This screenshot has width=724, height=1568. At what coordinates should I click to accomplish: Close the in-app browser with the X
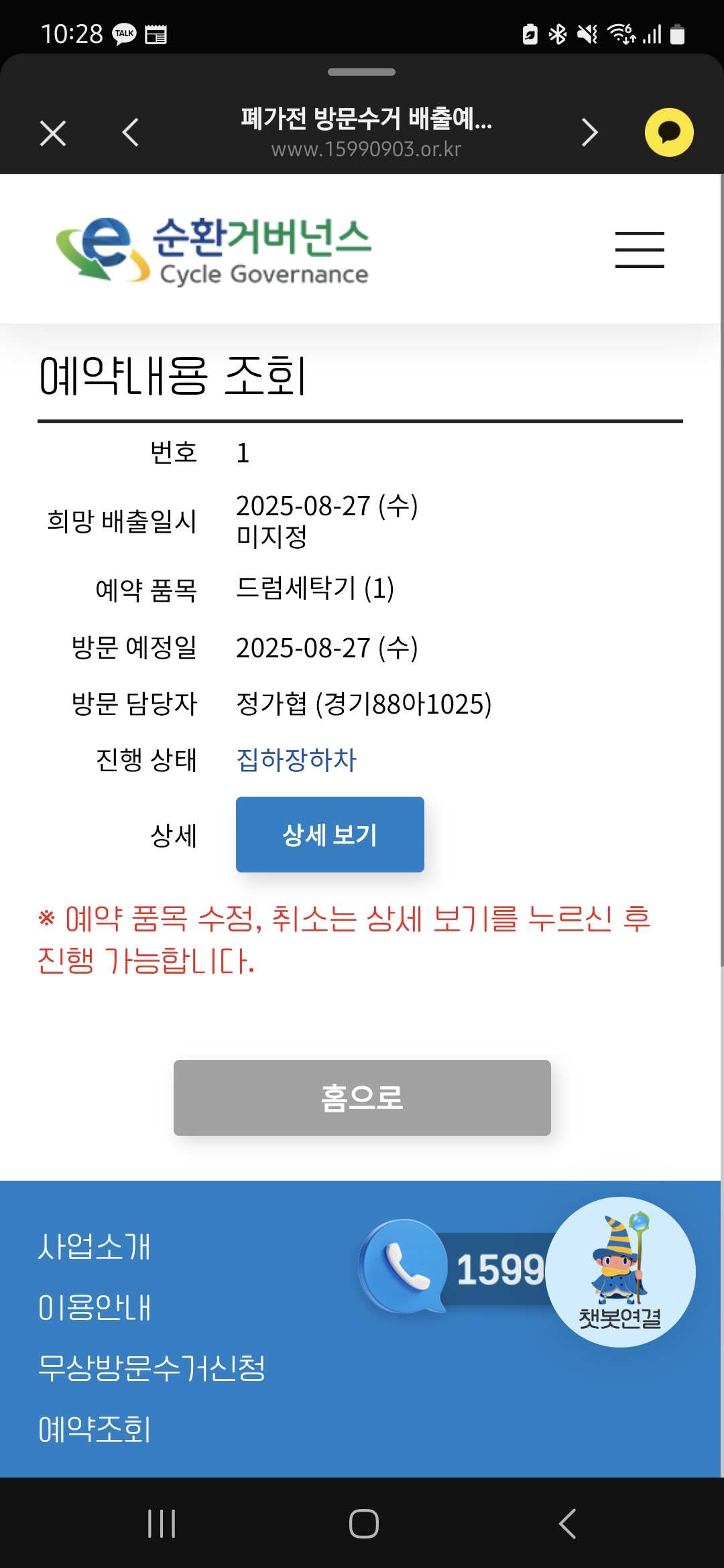(x=53, y=133)
